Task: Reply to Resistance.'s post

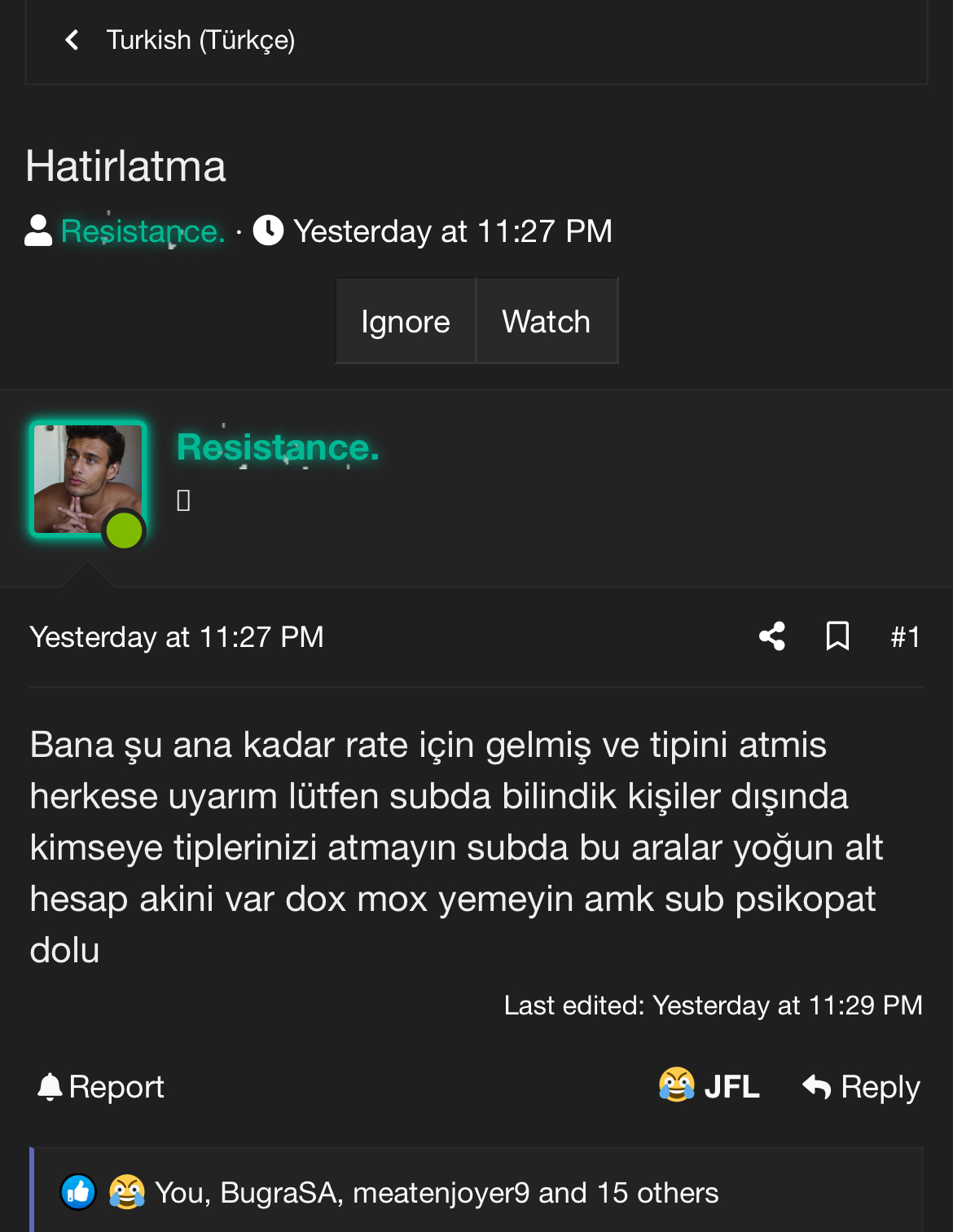Action: click(x=861, y=1087)
